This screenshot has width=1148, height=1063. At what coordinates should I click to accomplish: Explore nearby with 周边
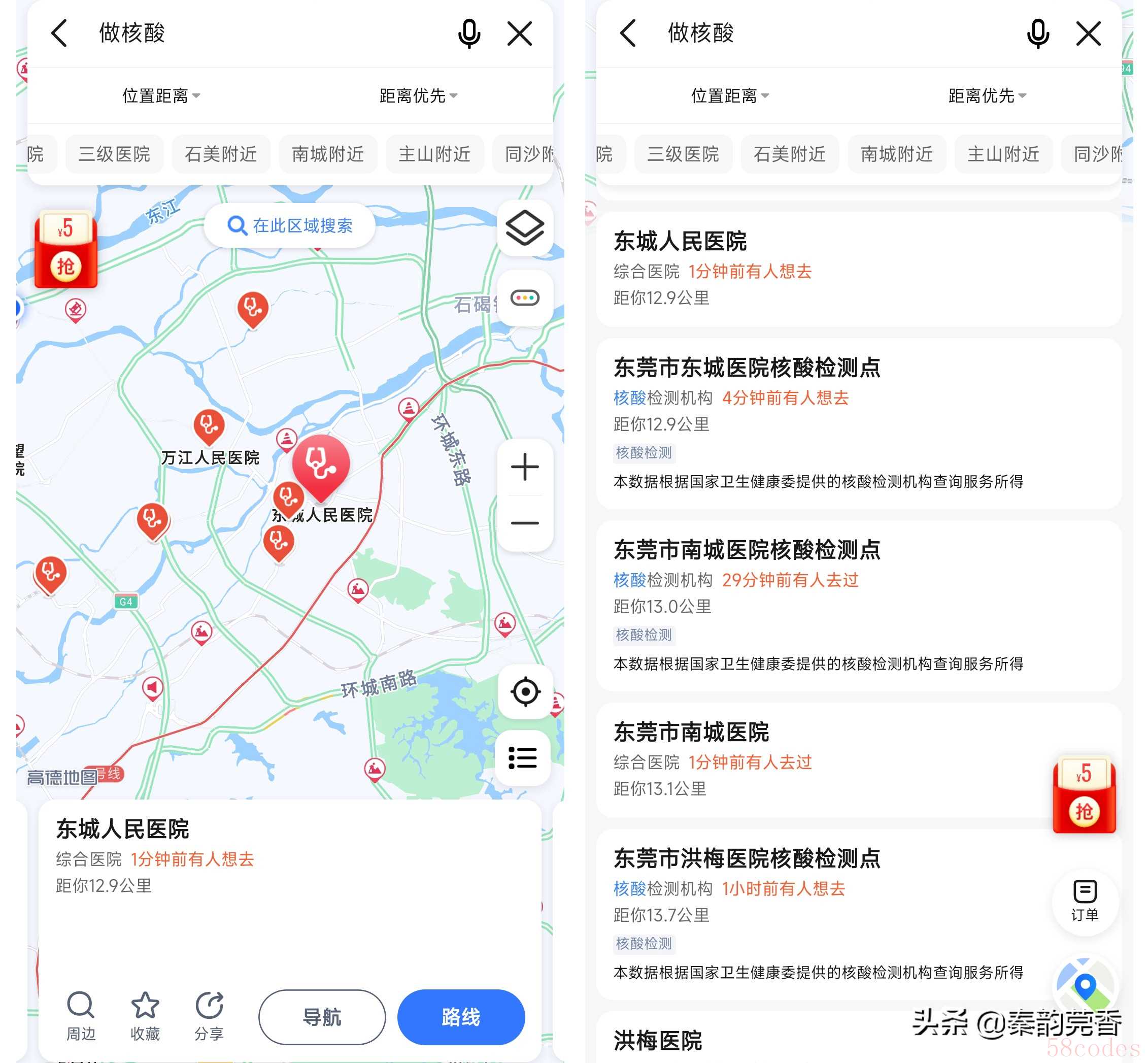(x=81, y=1016)
